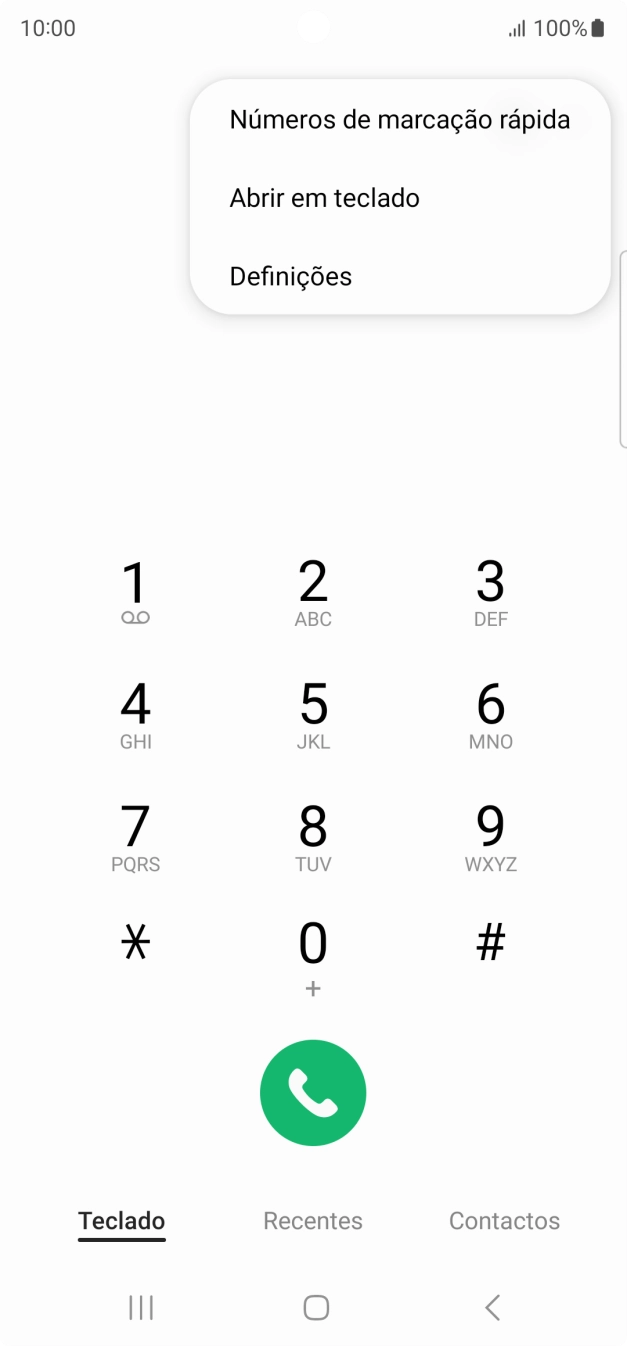Start call with green phone button
This screenshot has height=1346, width=627.
point(313,1093)
